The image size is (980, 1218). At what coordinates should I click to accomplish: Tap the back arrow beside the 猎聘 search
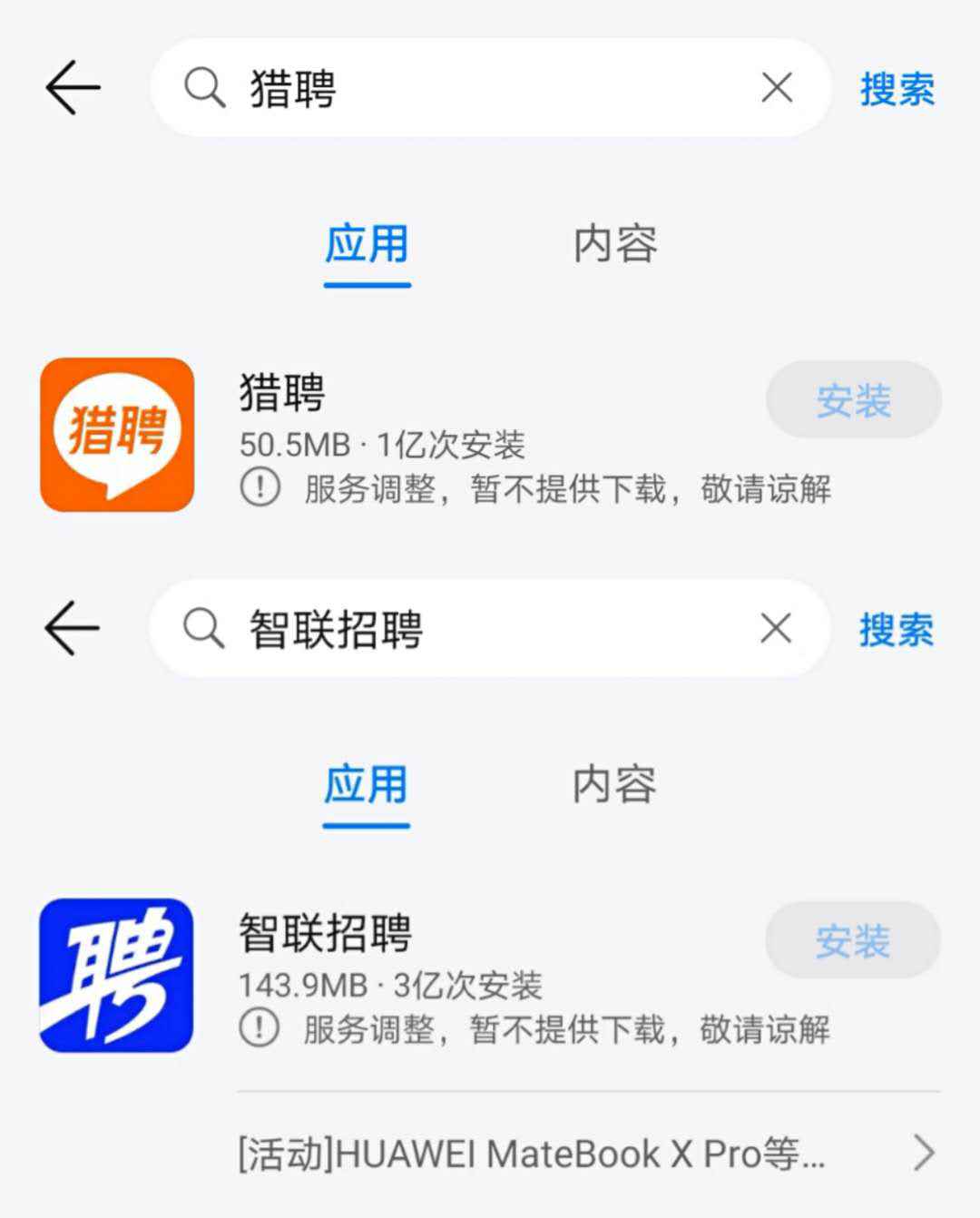(x=73, y=88)
